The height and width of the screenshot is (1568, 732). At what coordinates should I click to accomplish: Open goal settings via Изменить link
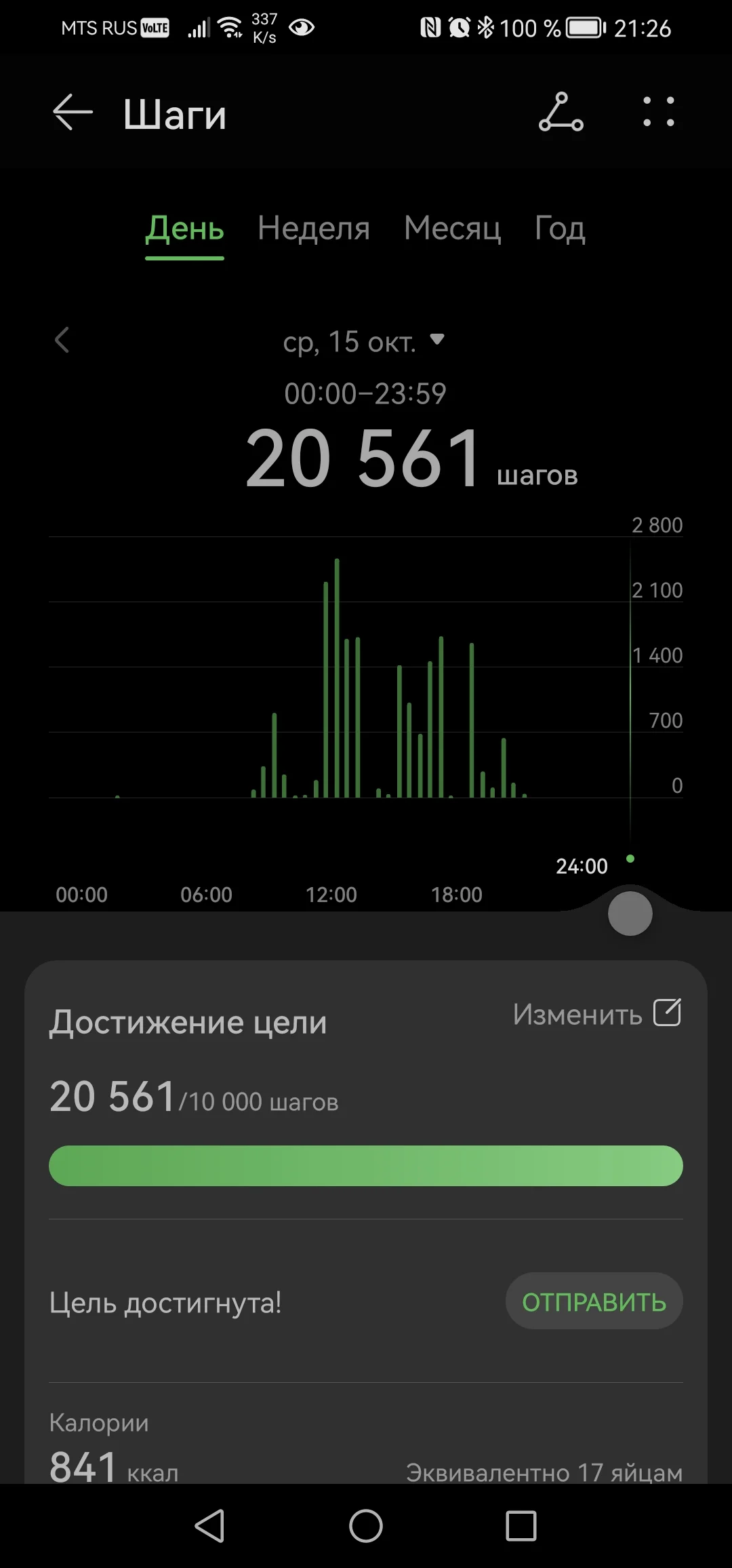point(577,1014)
